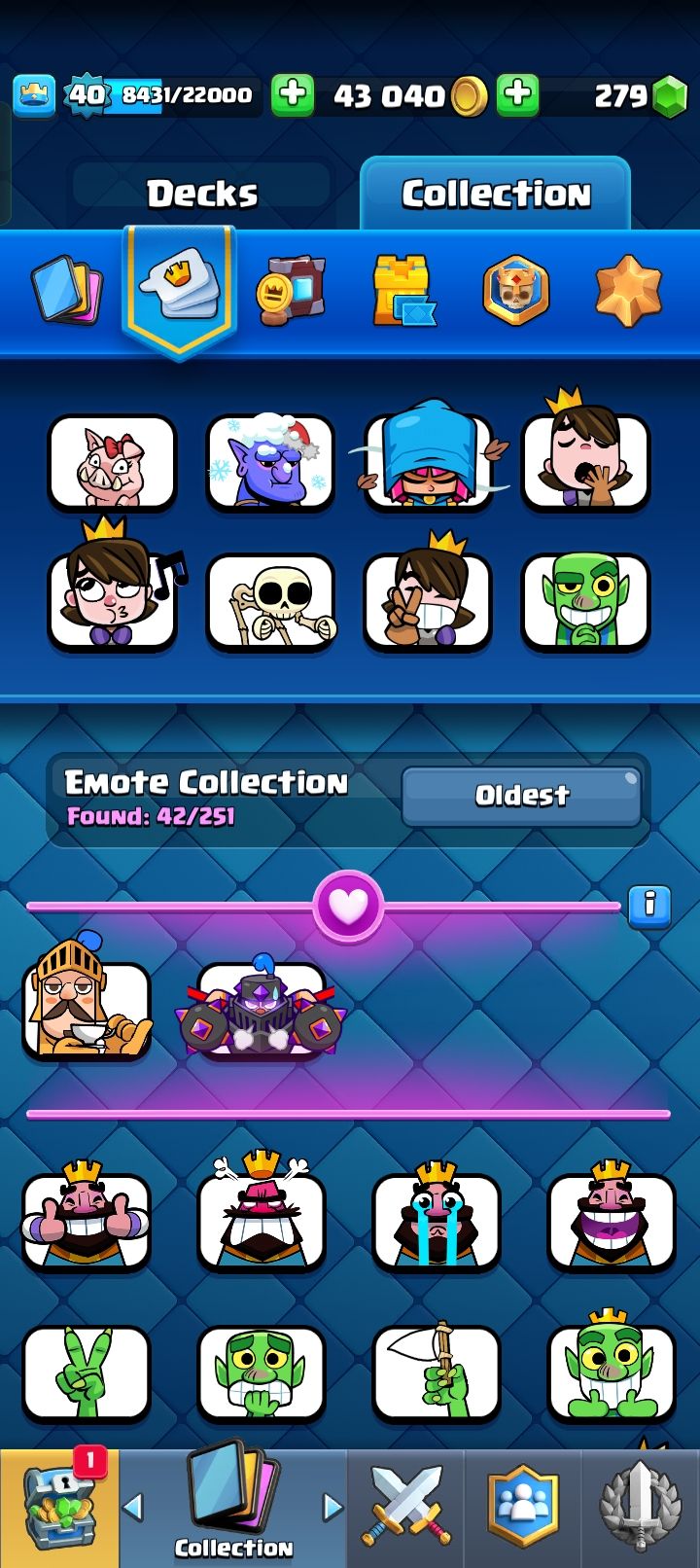This screenshot has height=1568, width=700.
Task: Change the emote sort order from Oldest
Action: (x=521, y=796)
